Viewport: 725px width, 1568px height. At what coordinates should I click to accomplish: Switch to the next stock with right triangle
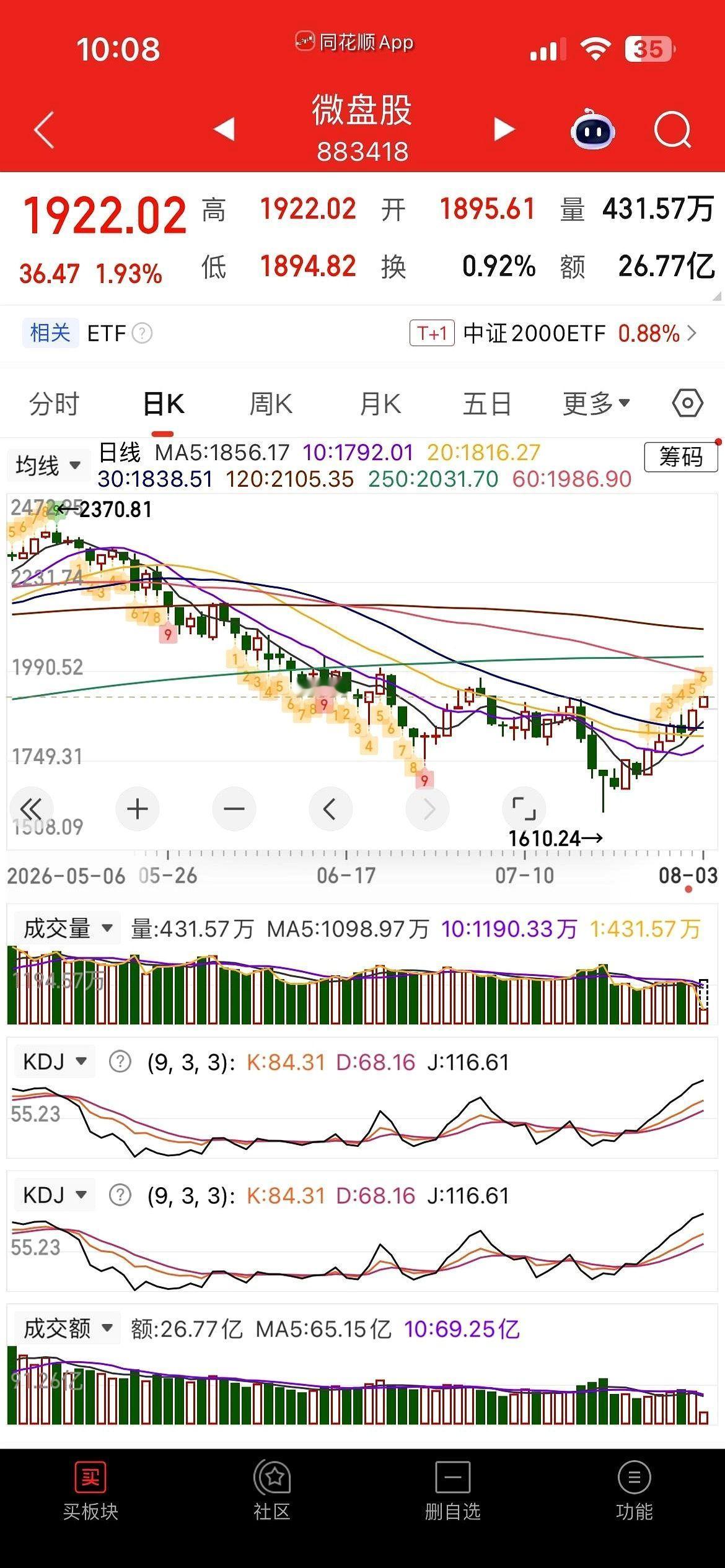504,129
